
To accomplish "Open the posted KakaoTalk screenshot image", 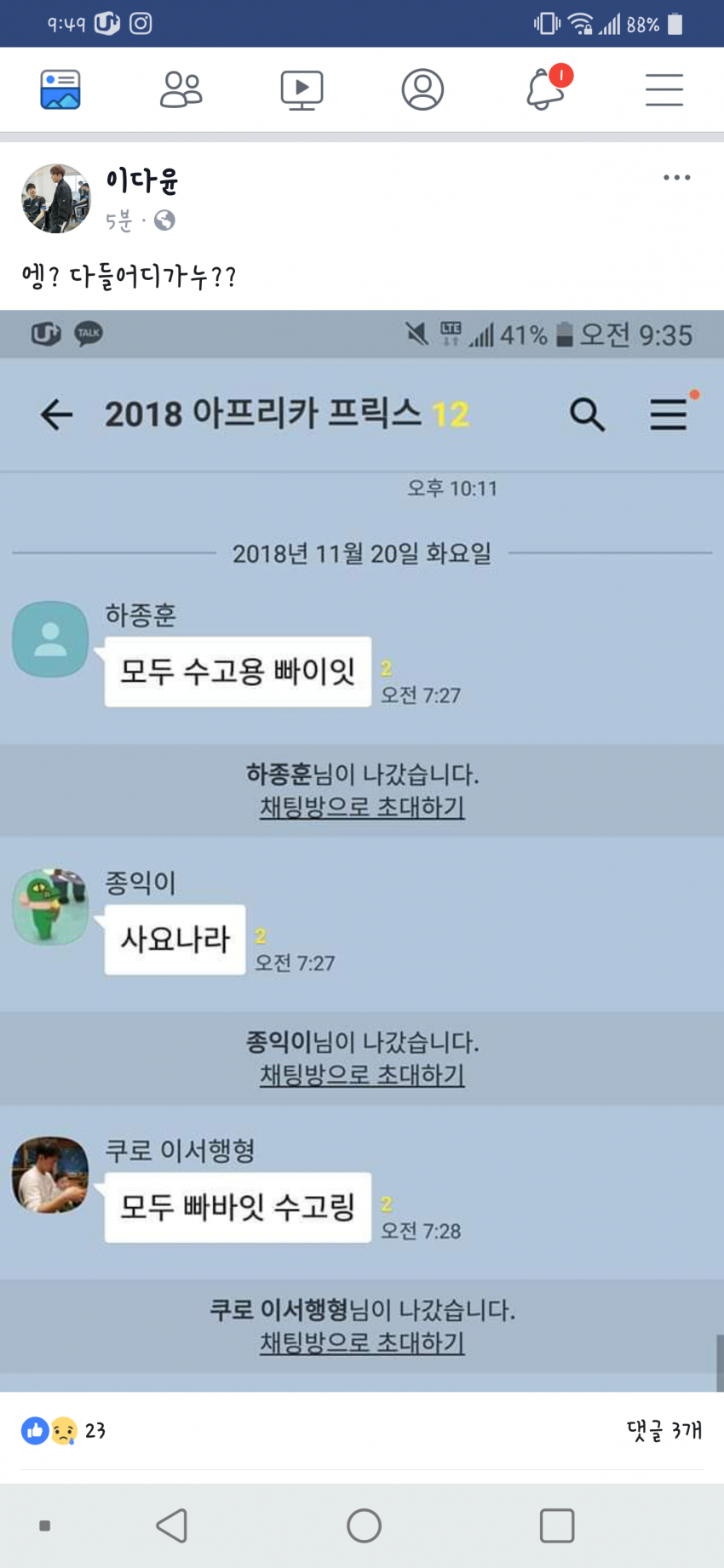I will 362,851.
